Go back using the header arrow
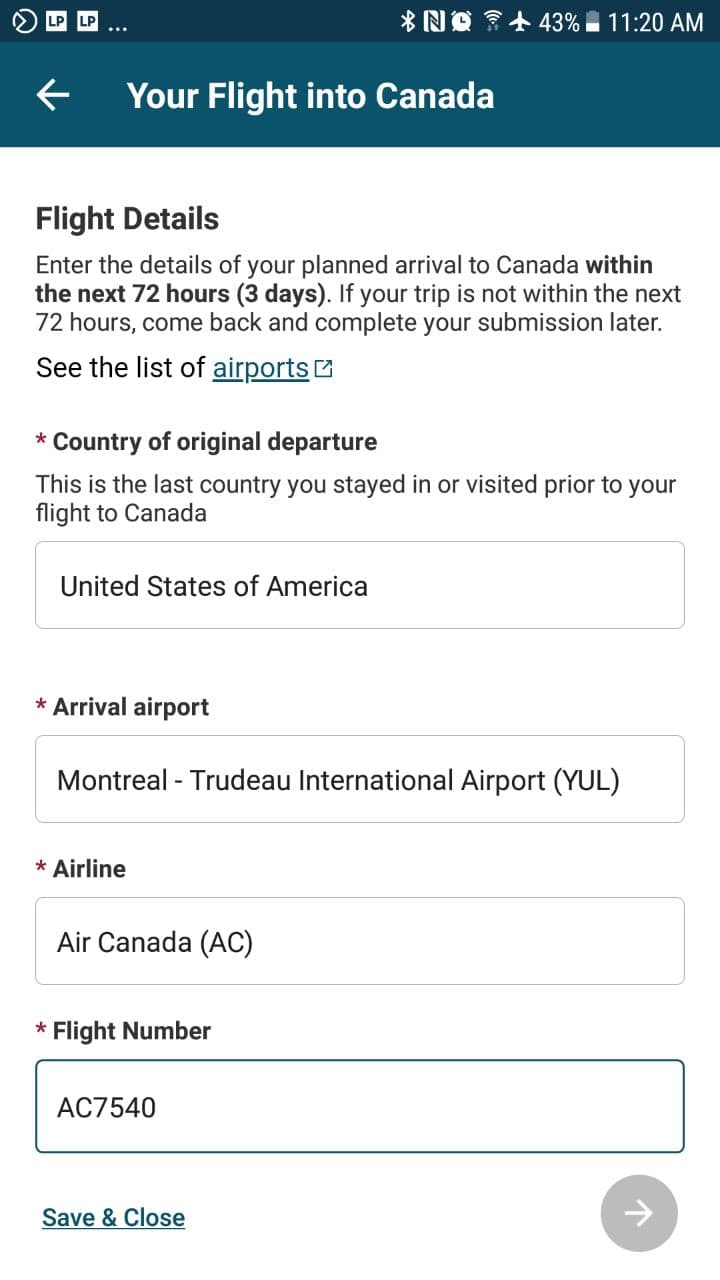The image size is (720, 1280). coord(53,95)
